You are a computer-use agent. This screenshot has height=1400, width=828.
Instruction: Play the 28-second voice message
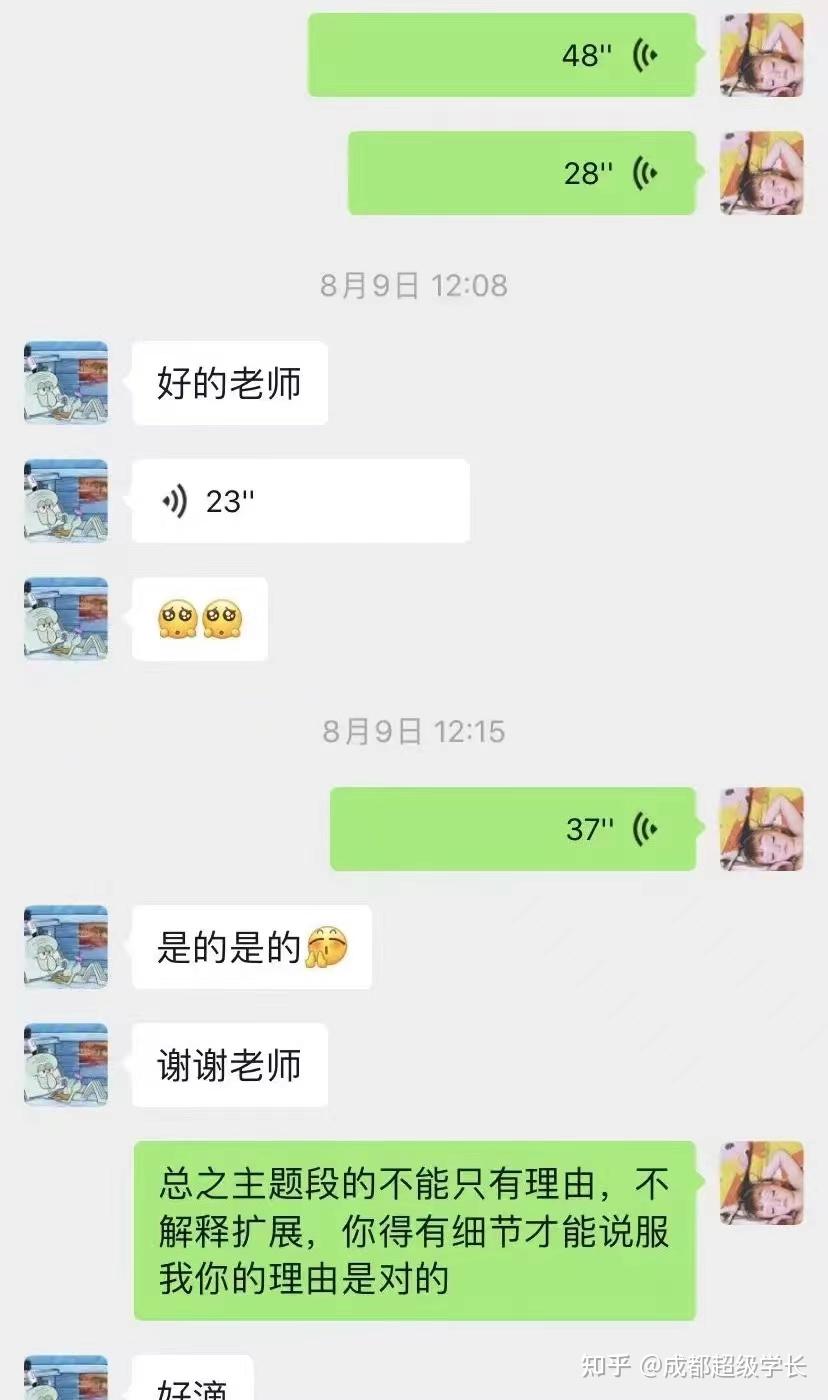point(521,173)
